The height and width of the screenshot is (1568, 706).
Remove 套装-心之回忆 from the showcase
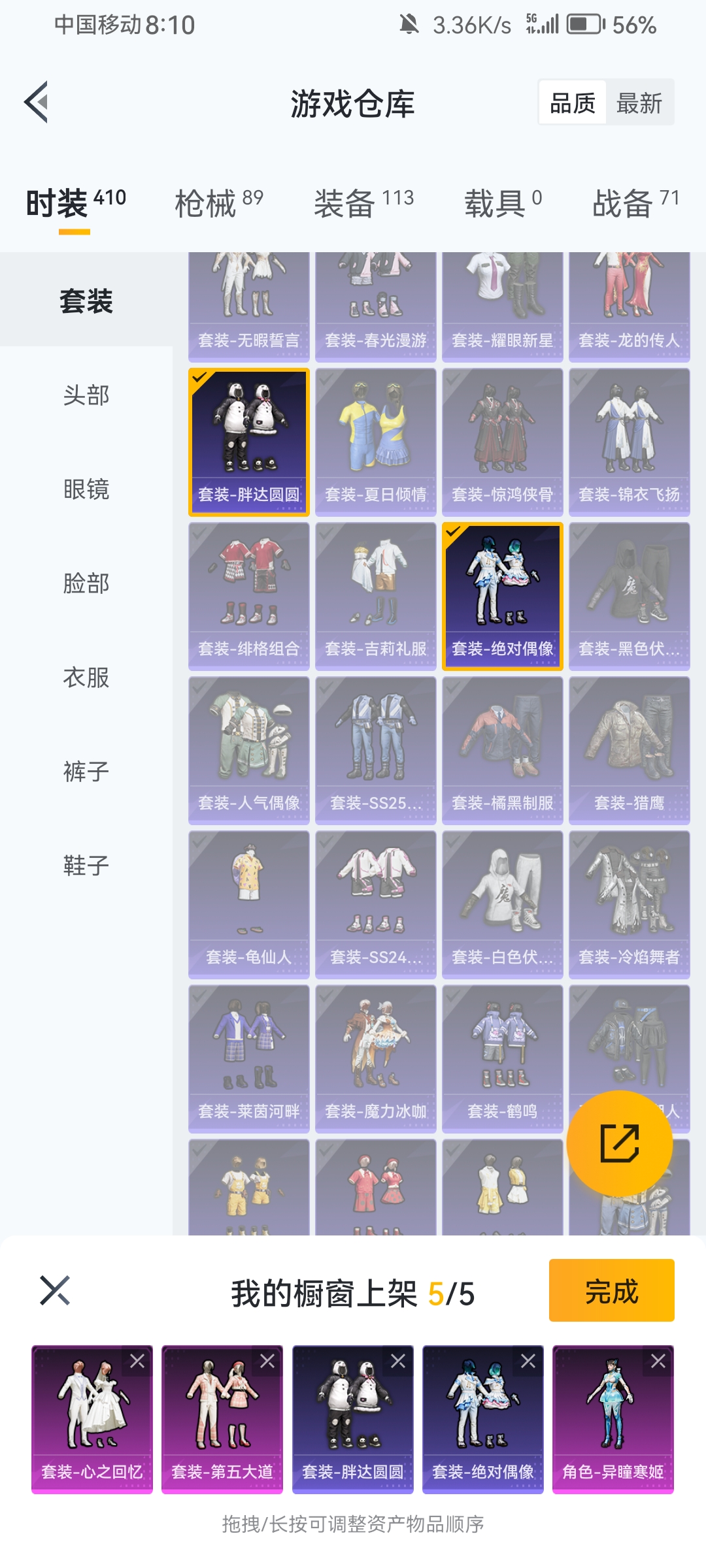pos(137,1362)
